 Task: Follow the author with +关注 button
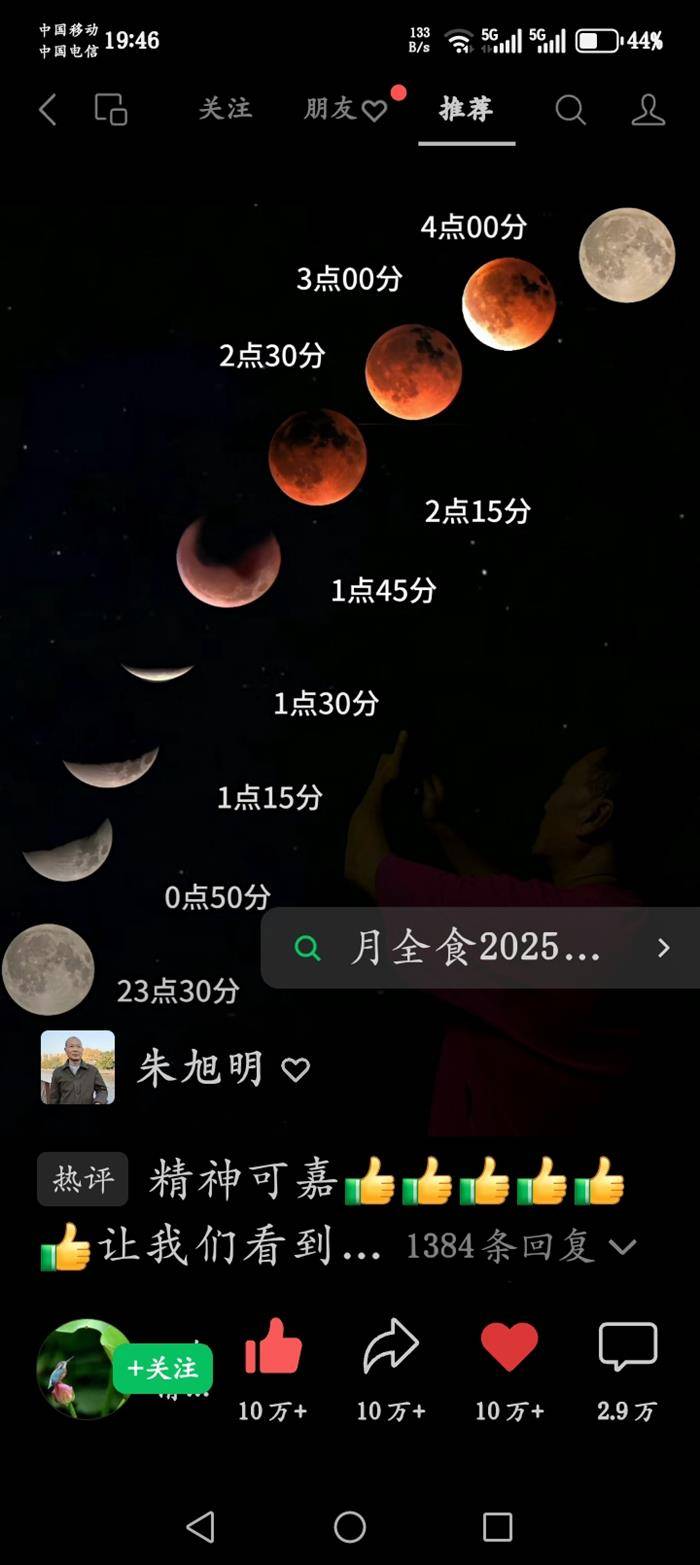[x=163, y=1368]
